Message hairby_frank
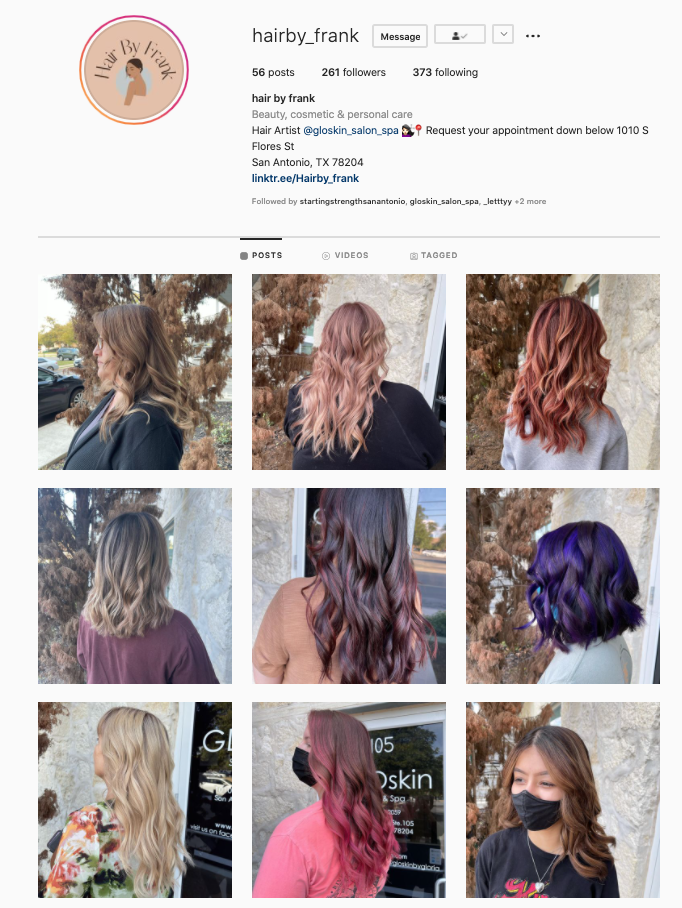682x908 pixels. [400, 36]
